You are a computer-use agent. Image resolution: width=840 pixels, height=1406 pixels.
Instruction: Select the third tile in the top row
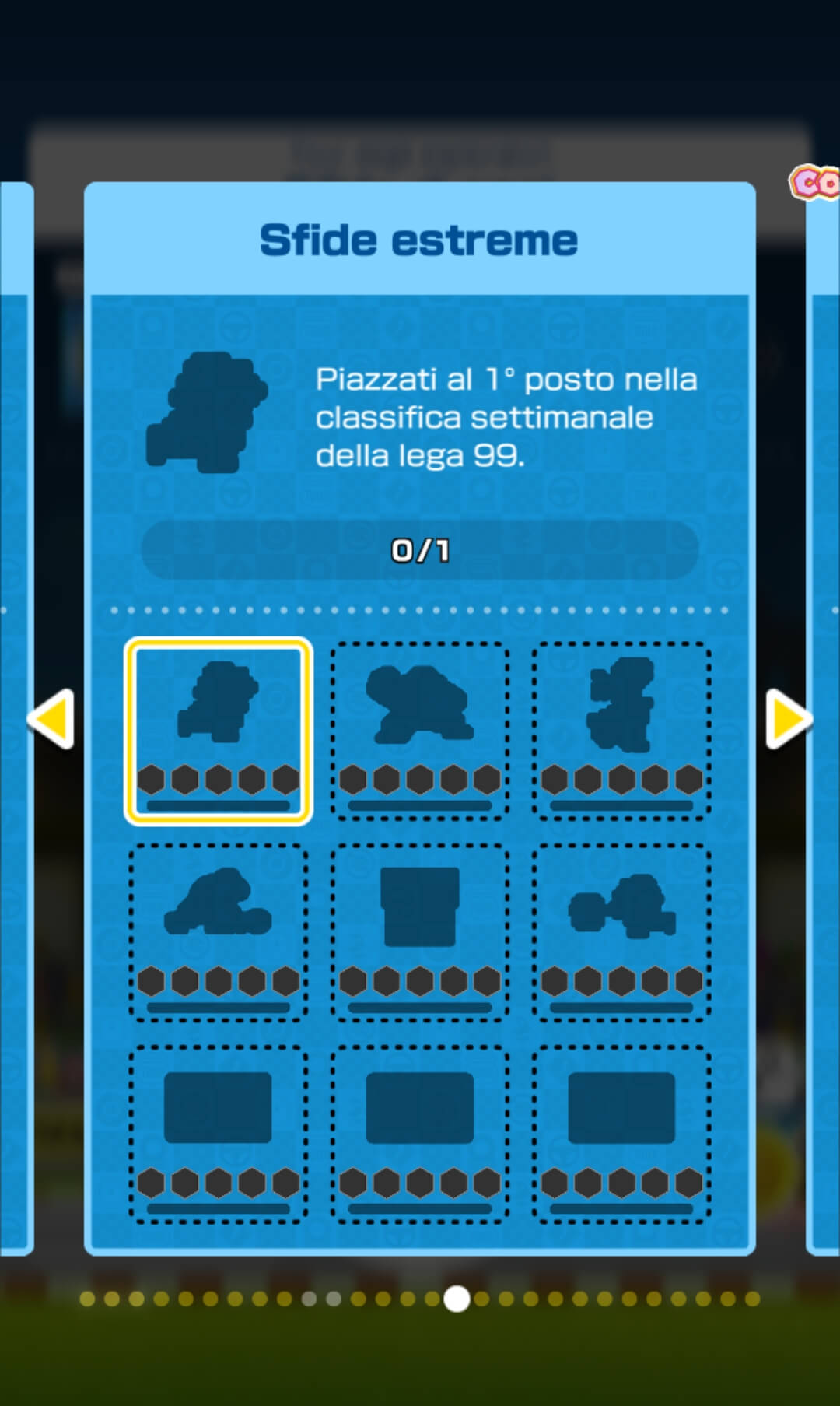tap(621, 730)
